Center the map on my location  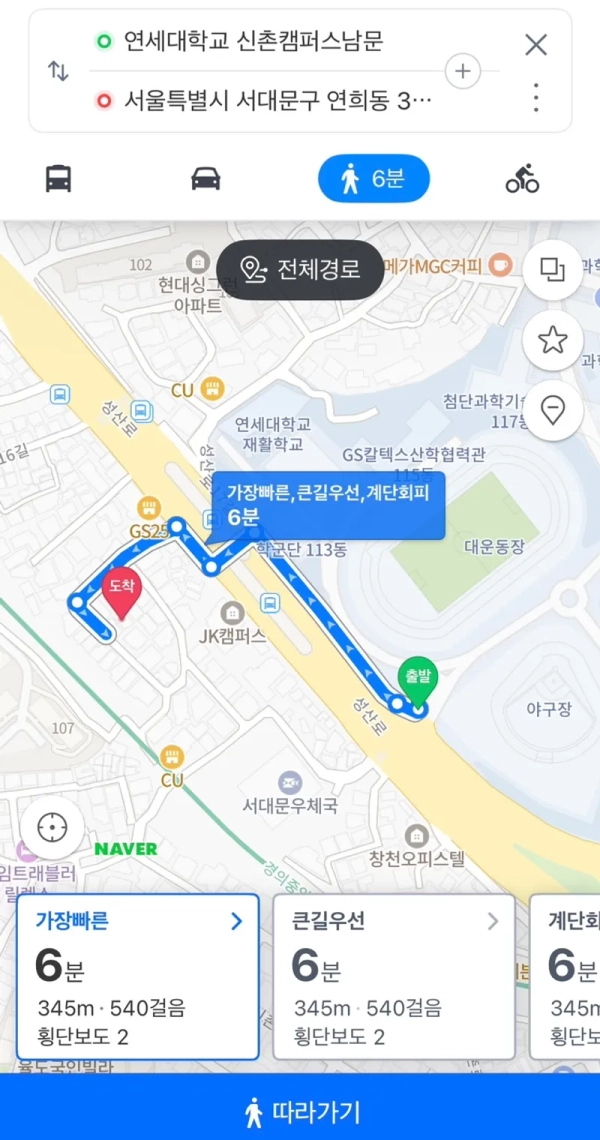[x=52, y=828]
